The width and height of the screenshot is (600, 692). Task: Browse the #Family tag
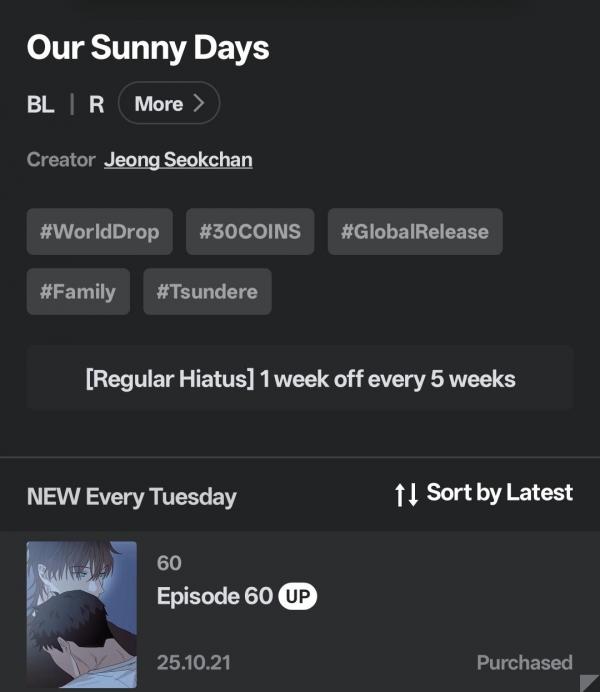click(x=78, y=292)
